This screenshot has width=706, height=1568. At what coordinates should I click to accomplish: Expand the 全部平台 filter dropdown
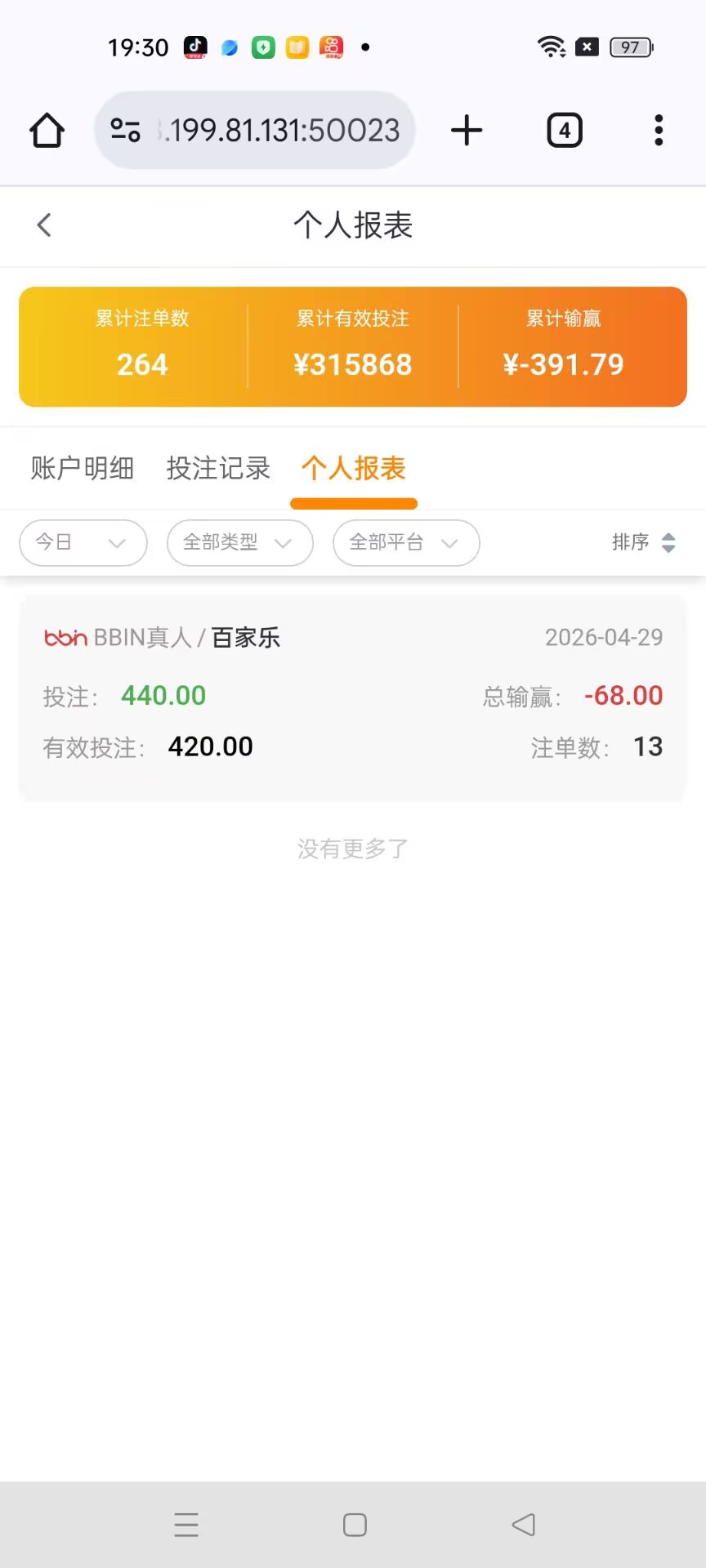click(x=405, y=543)
